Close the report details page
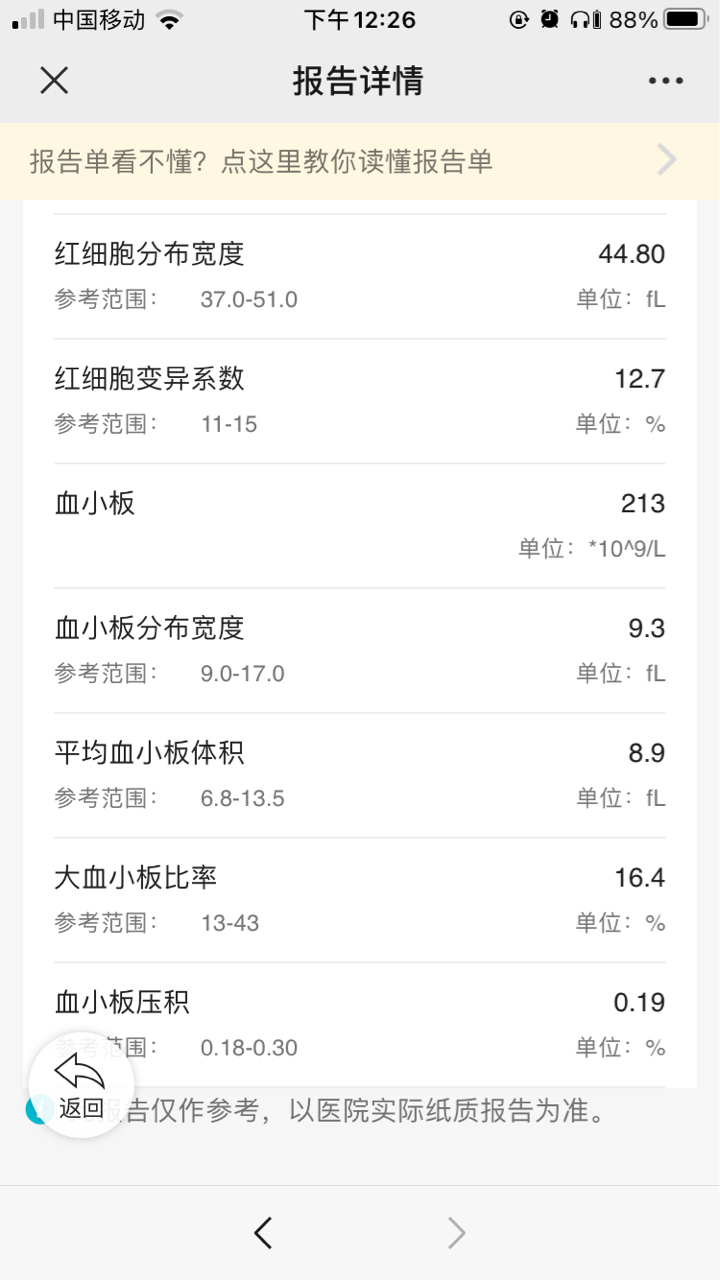 (x=54, y=81)
